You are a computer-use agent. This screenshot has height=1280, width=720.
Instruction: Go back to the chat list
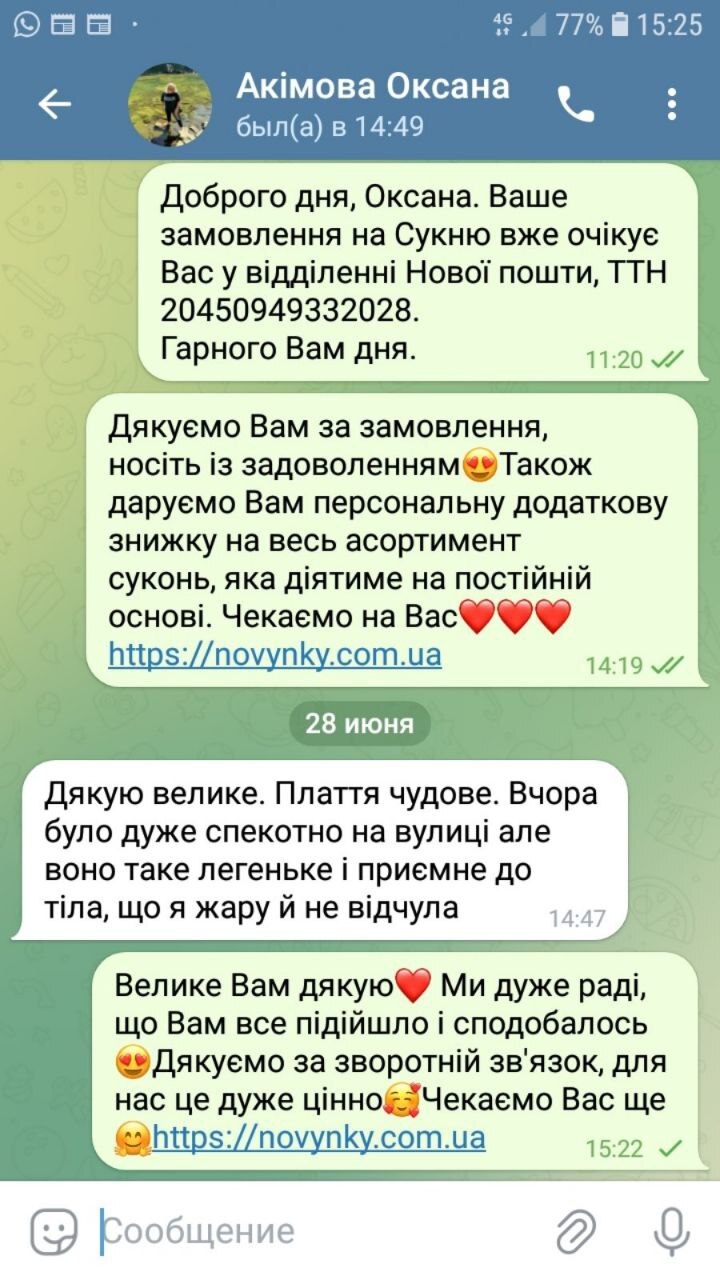54,104
